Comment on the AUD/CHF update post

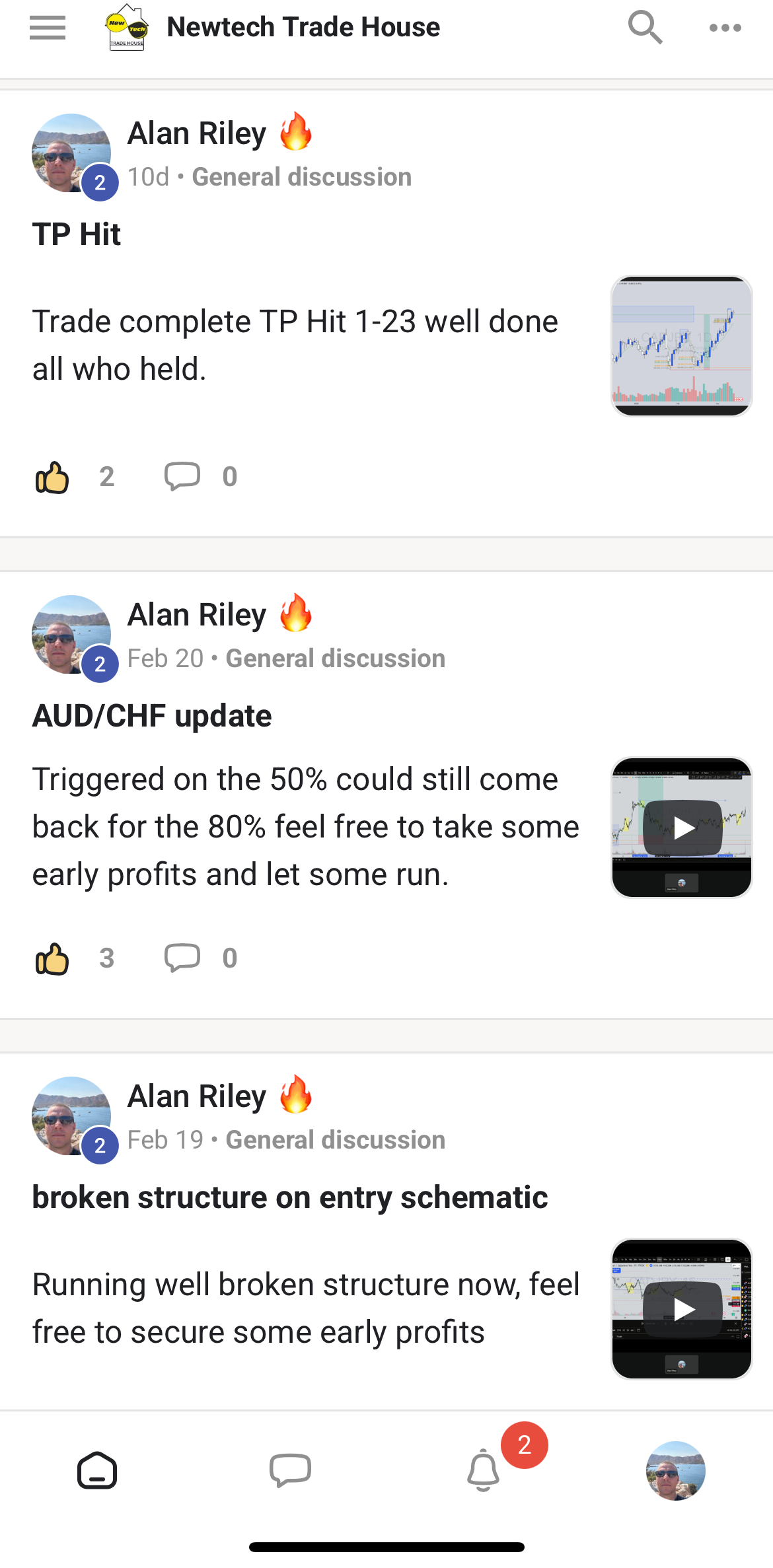(x=182, y=958)
